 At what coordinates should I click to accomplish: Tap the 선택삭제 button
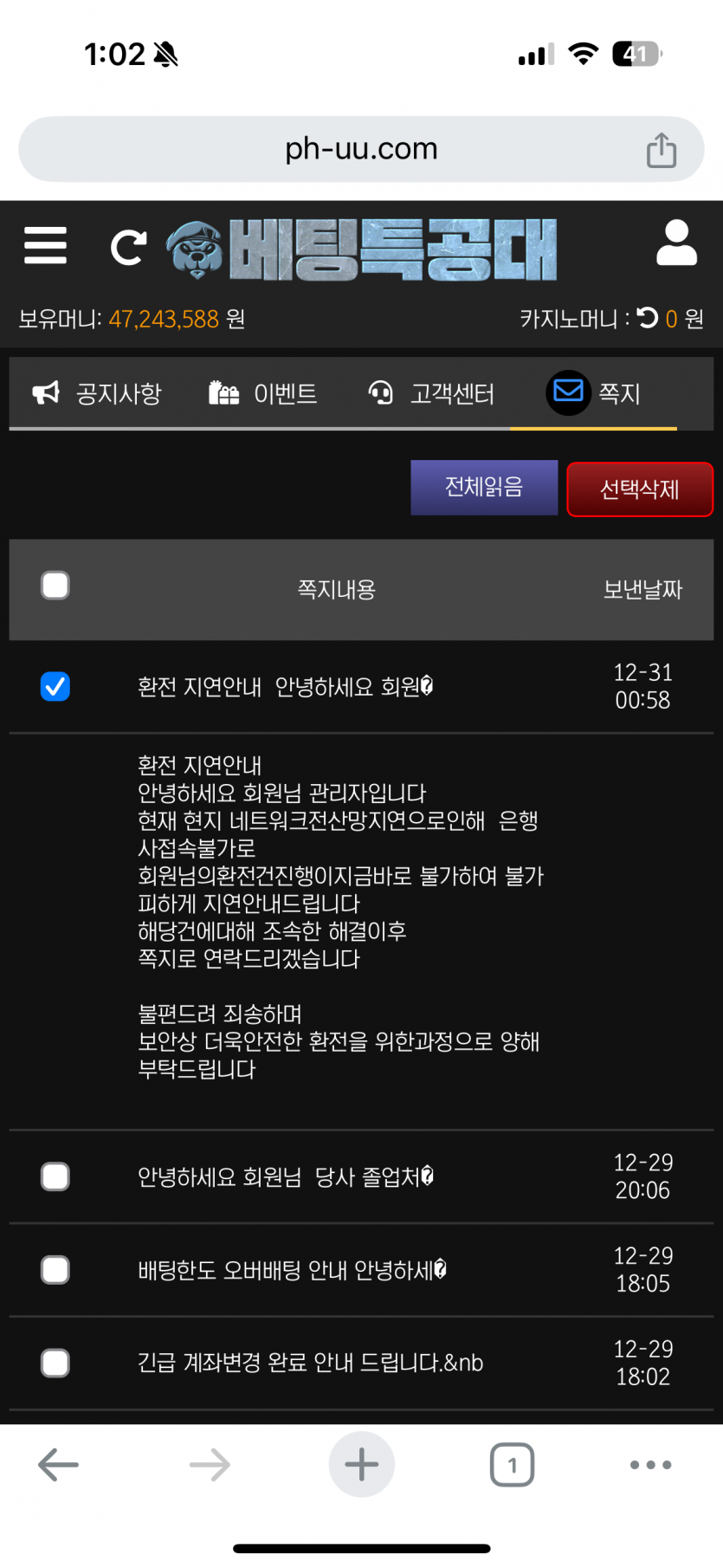pos(640,489)
